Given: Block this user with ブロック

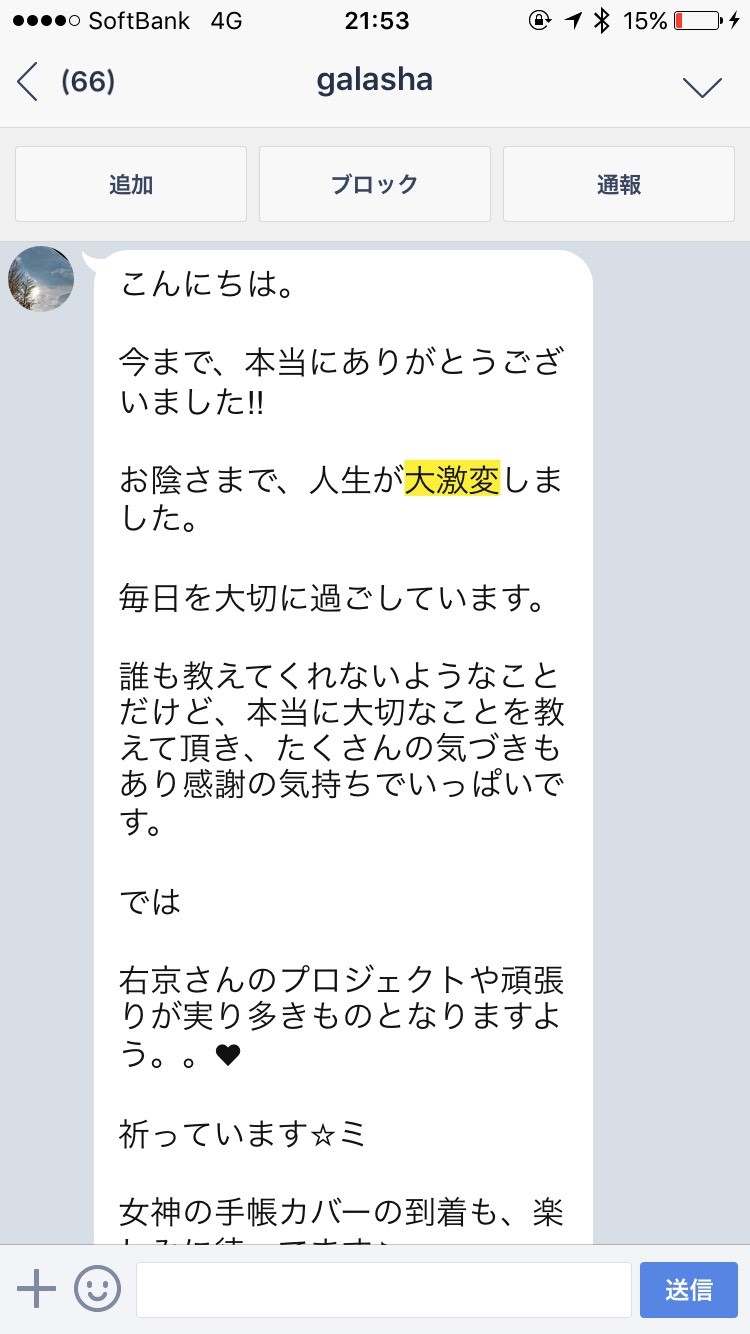Looking at the screenshot, I should (374, 184).
